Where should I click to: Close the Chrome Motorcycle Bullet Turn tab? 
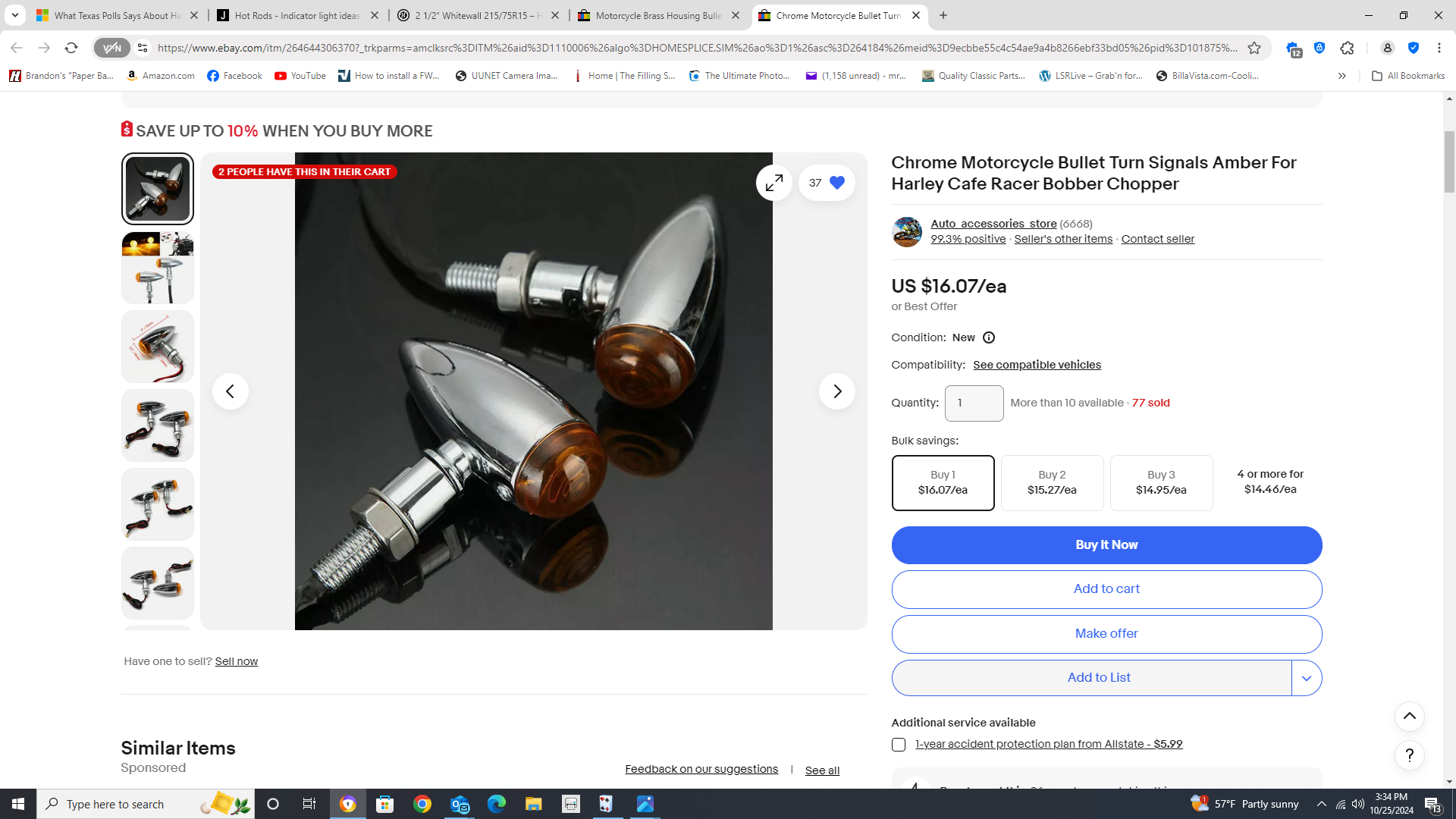coord(915,15)
